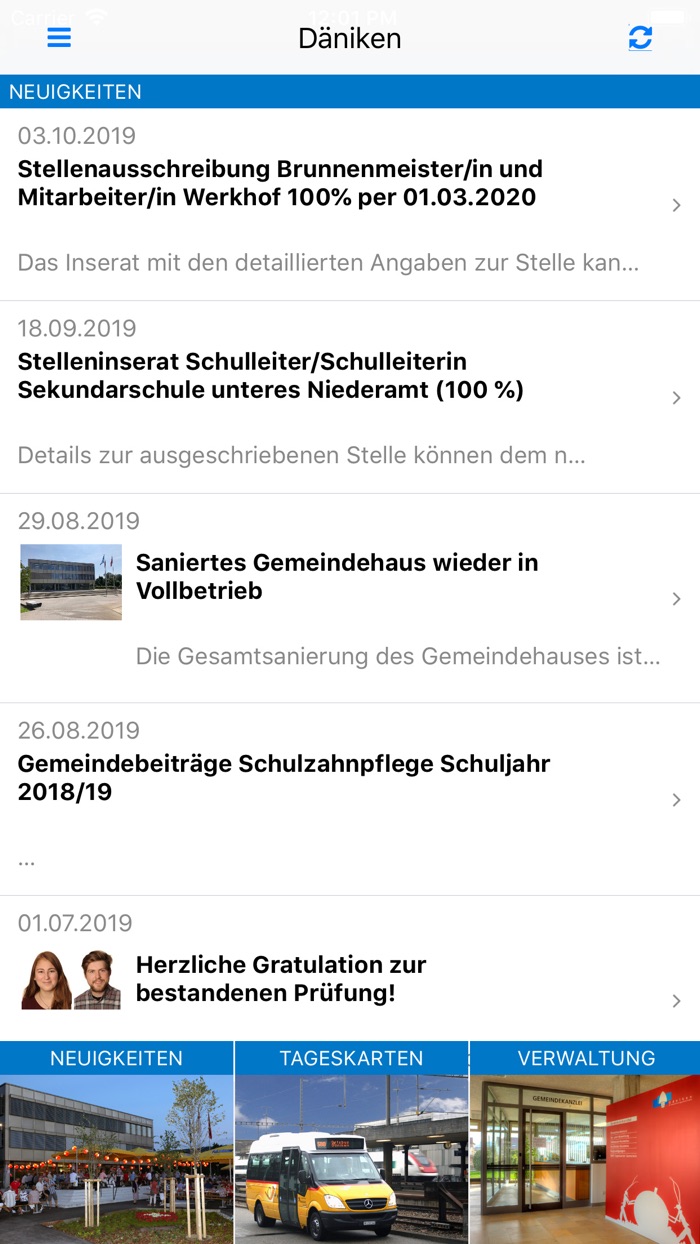Open the hamburger menu
Screen dimensions: 700x1244
(59, 38)
